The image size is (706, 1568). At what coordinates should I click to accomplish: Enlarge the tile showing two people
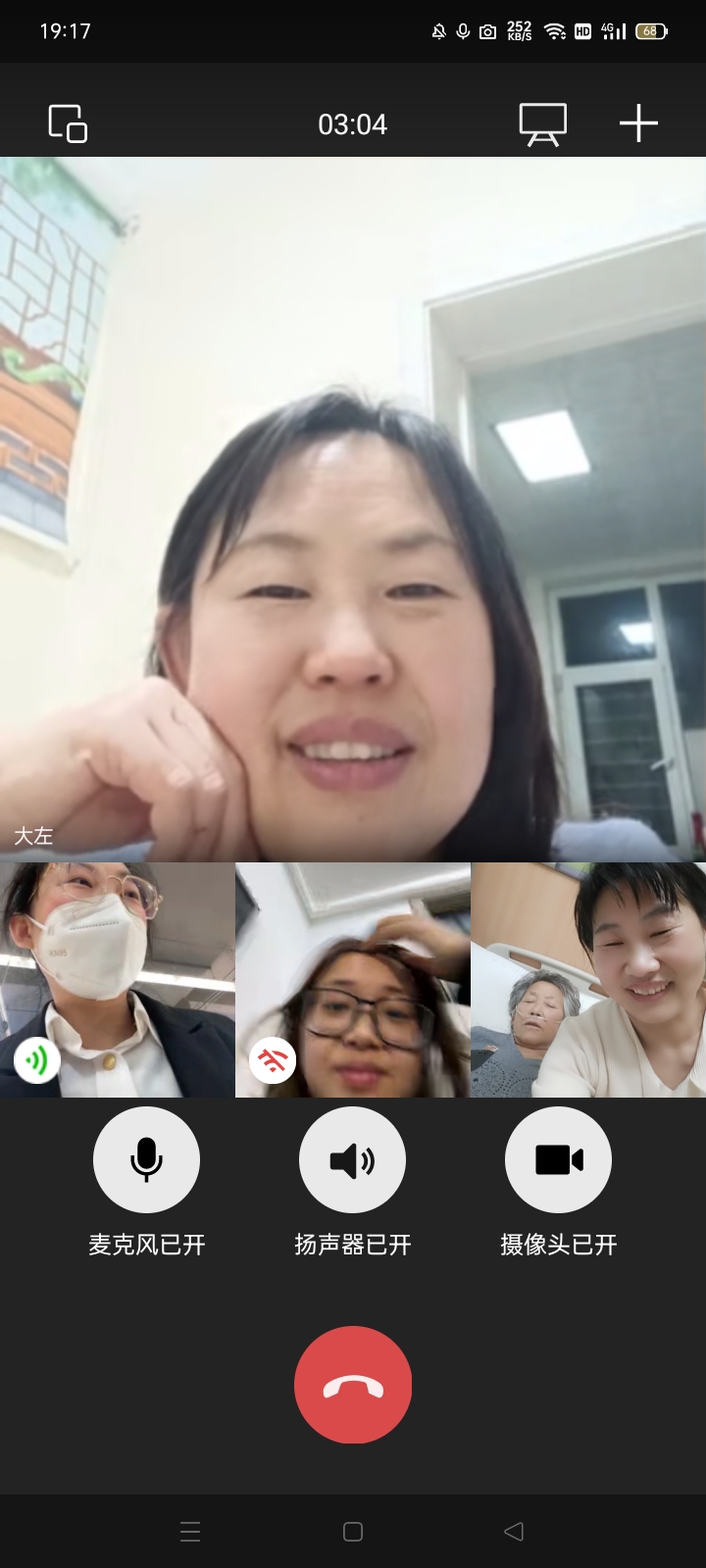coord(588,980)
